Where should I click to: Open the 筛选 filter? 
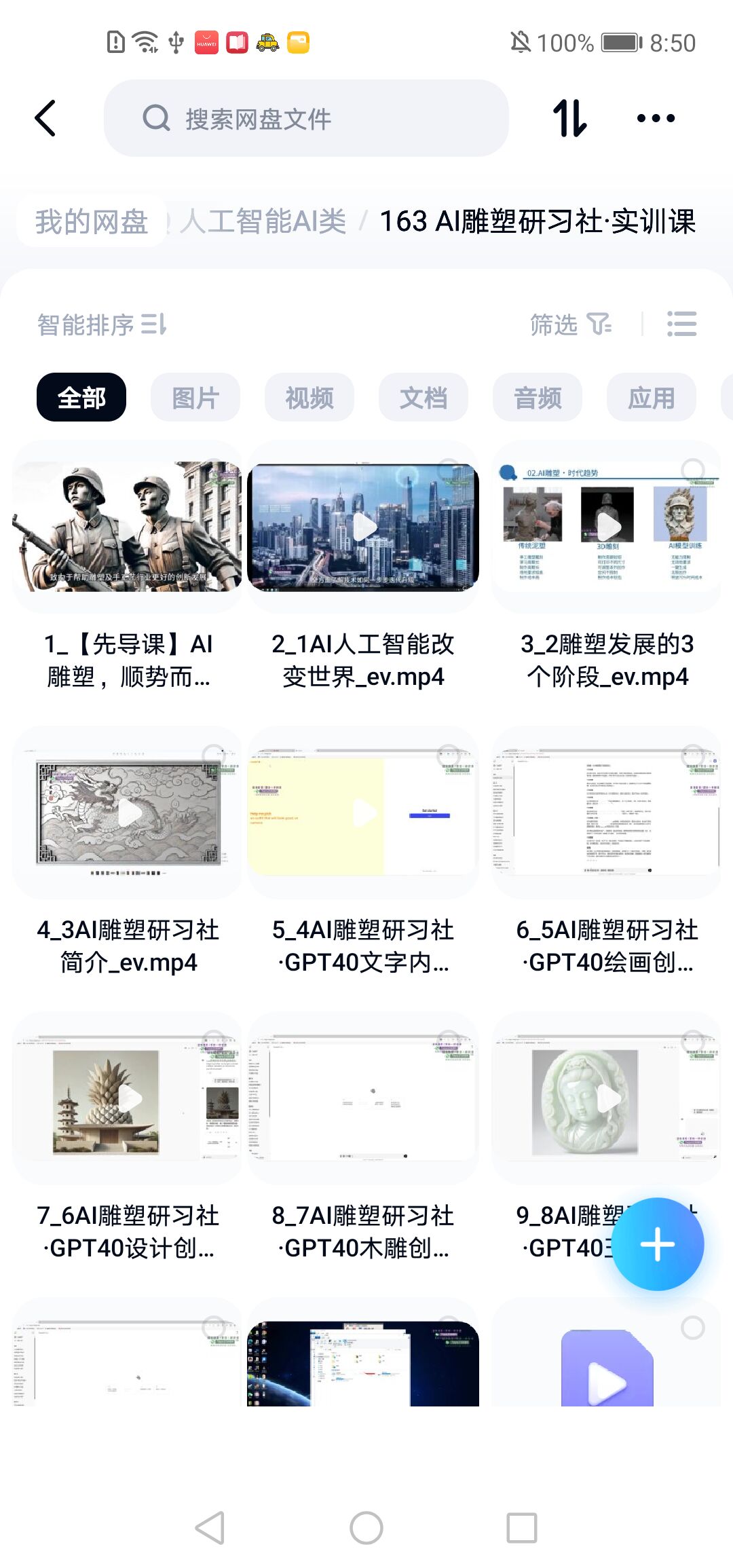click(570, 324)
